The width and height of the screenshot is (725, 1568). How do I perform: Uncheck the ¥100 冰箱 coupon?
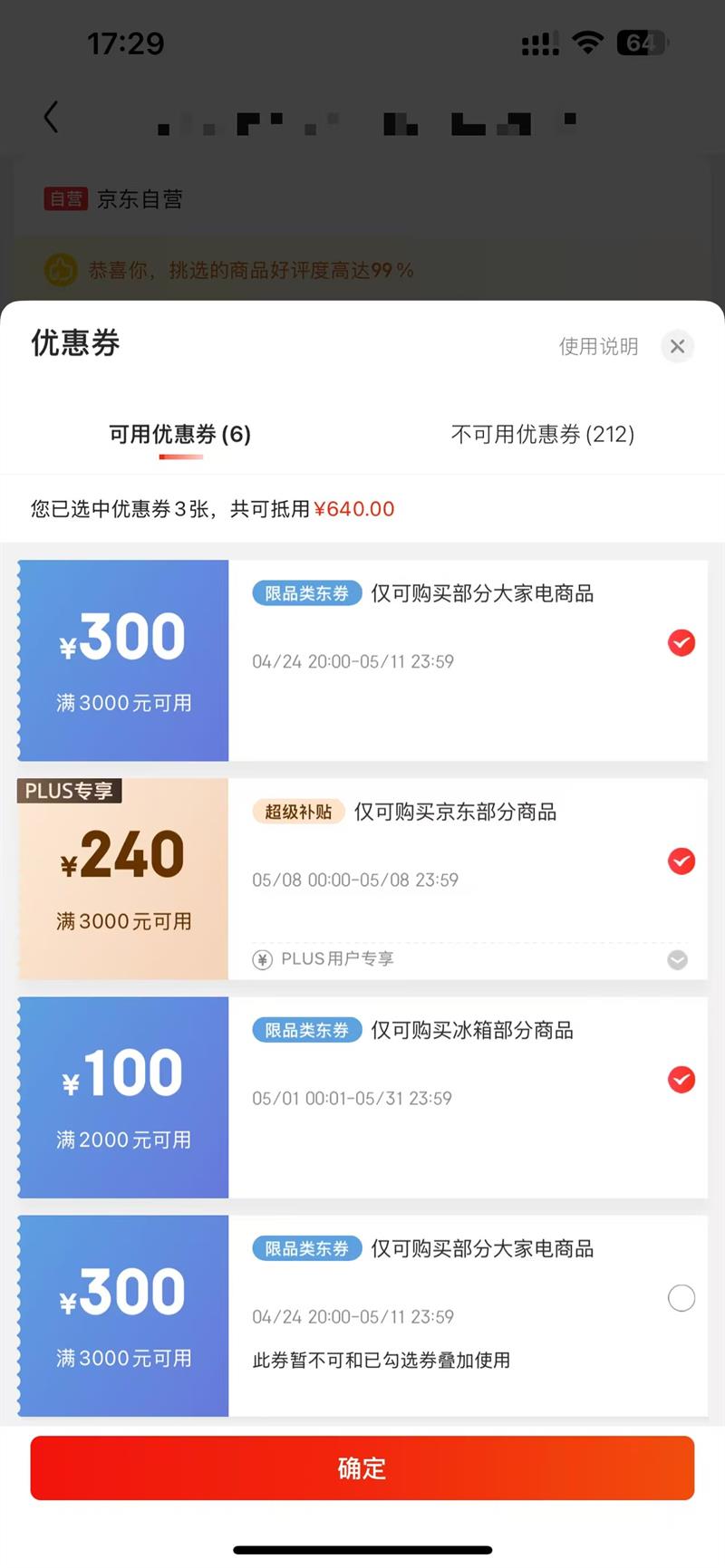click(681, 1079)
